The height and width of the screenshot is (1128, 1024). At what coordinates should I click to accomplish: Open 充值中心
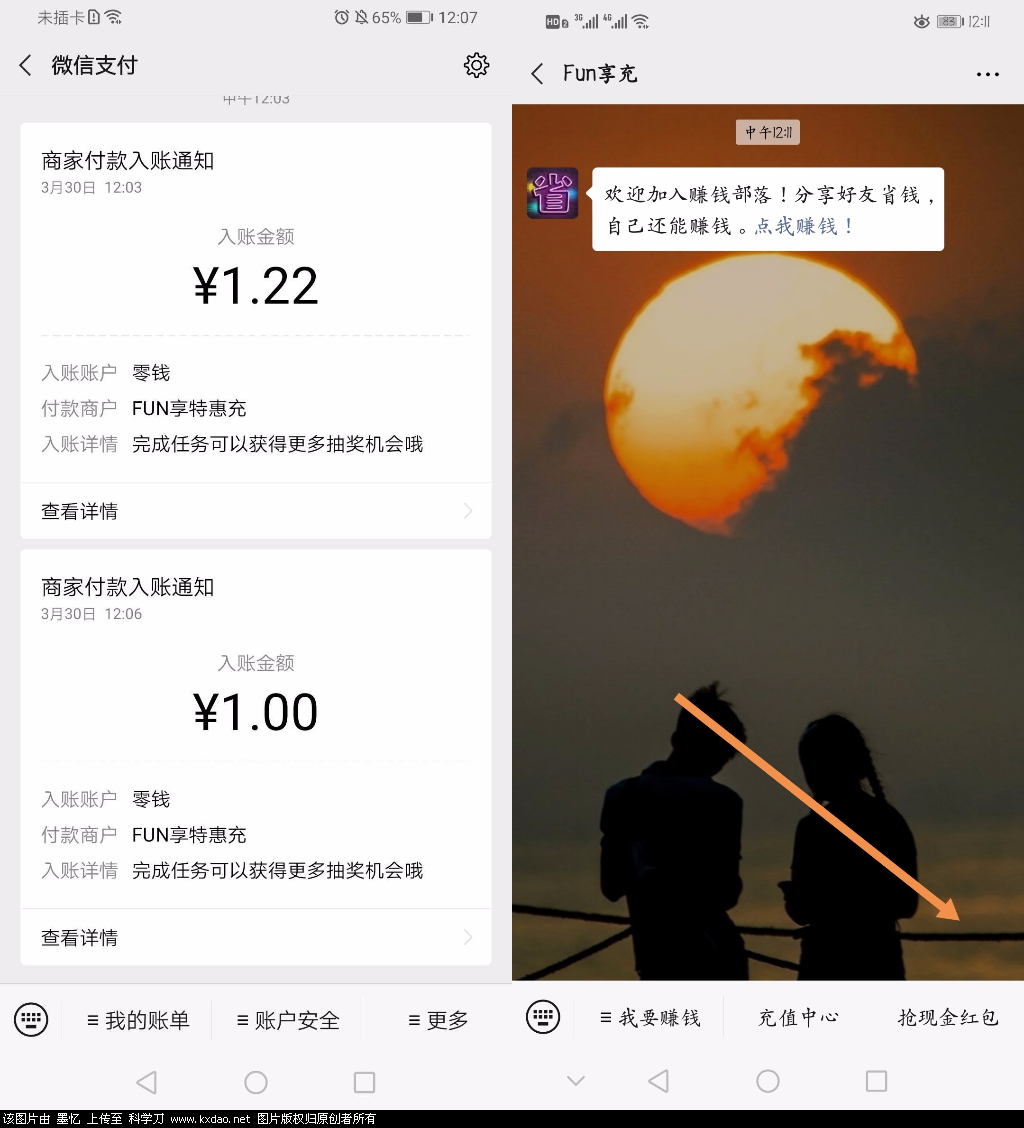pos(798,1018)
